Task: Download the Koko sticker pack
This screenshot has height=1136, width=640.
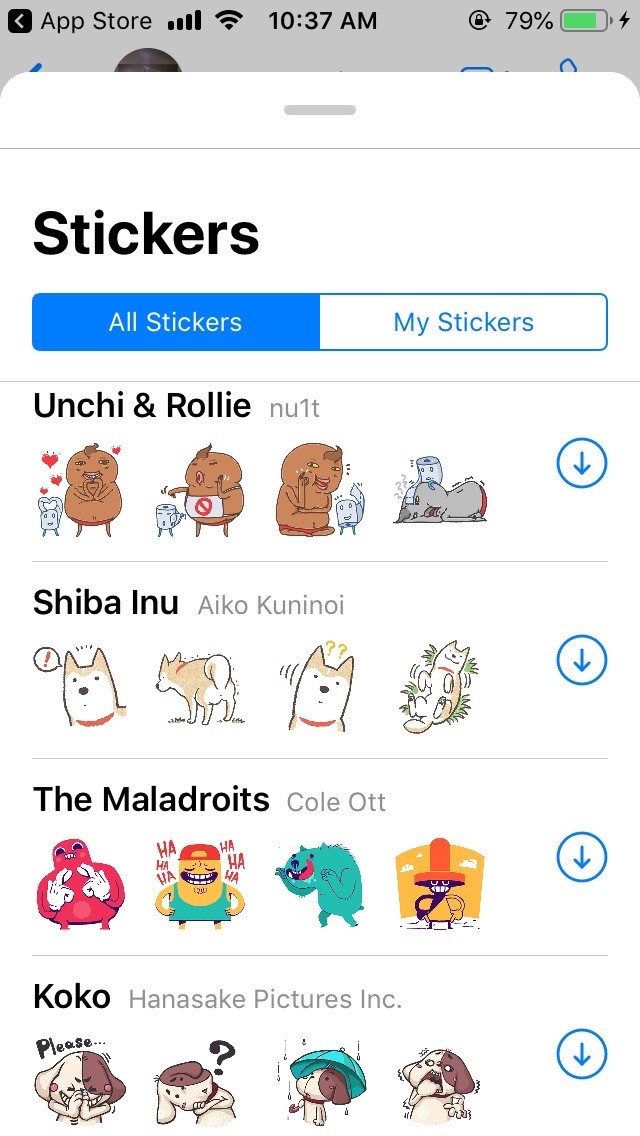Action: pos(581,1054)
